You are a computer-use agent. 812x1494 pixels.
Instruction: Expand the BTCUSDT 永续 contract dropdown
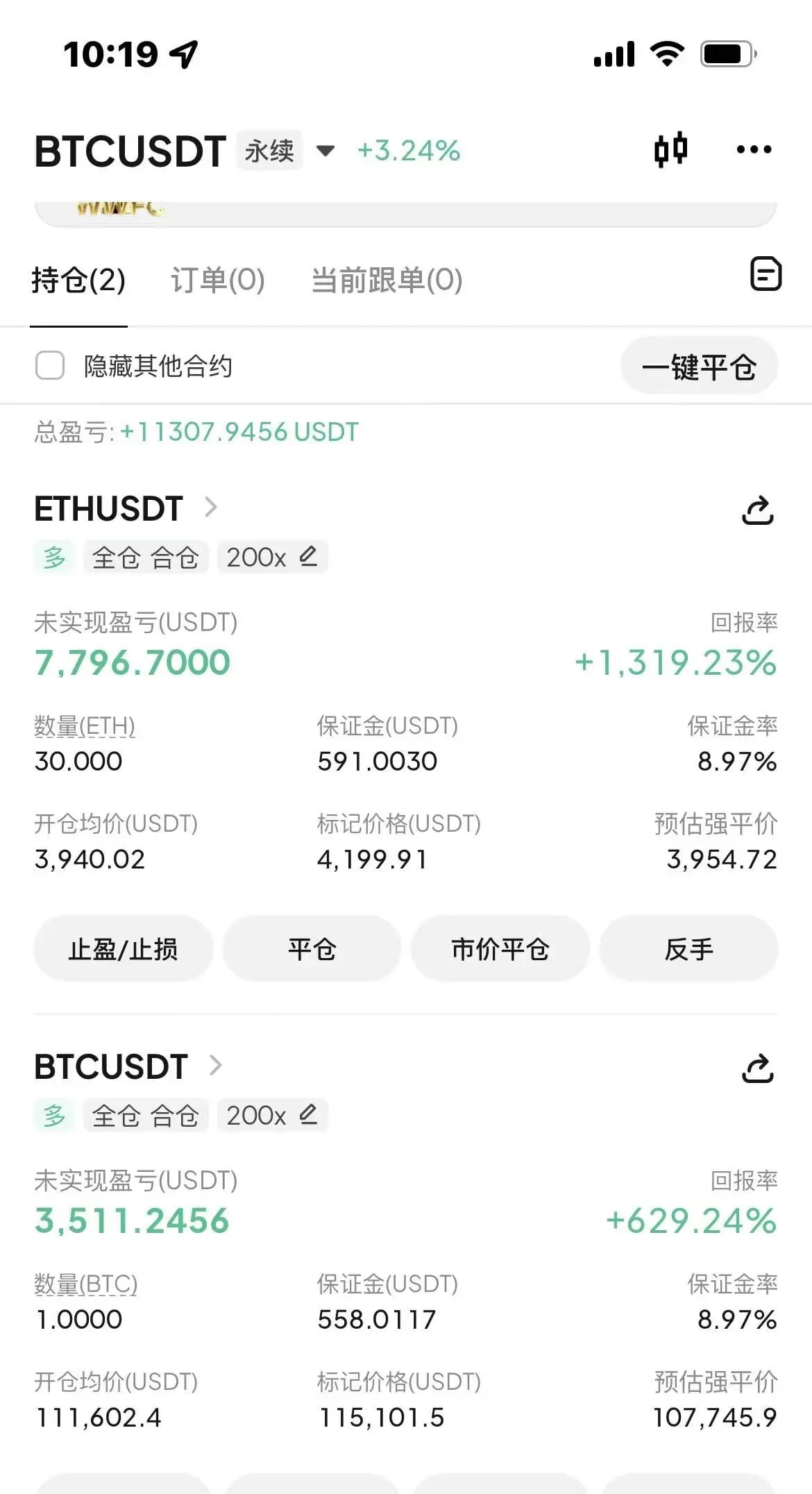tap(325, 151)
